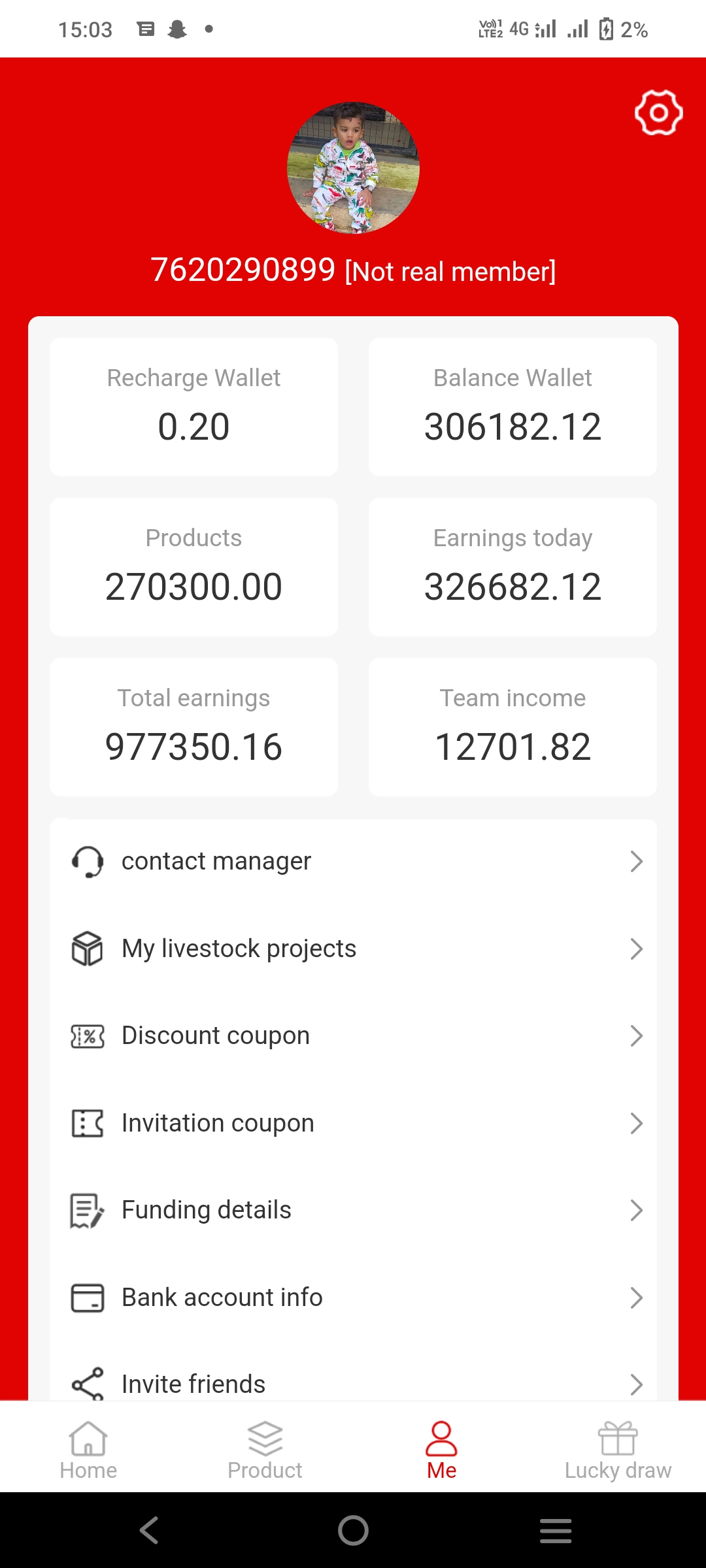Check Funding details
This screenshot has width=706, height=1568.
pyautogui.click(x=353, y=1210)
